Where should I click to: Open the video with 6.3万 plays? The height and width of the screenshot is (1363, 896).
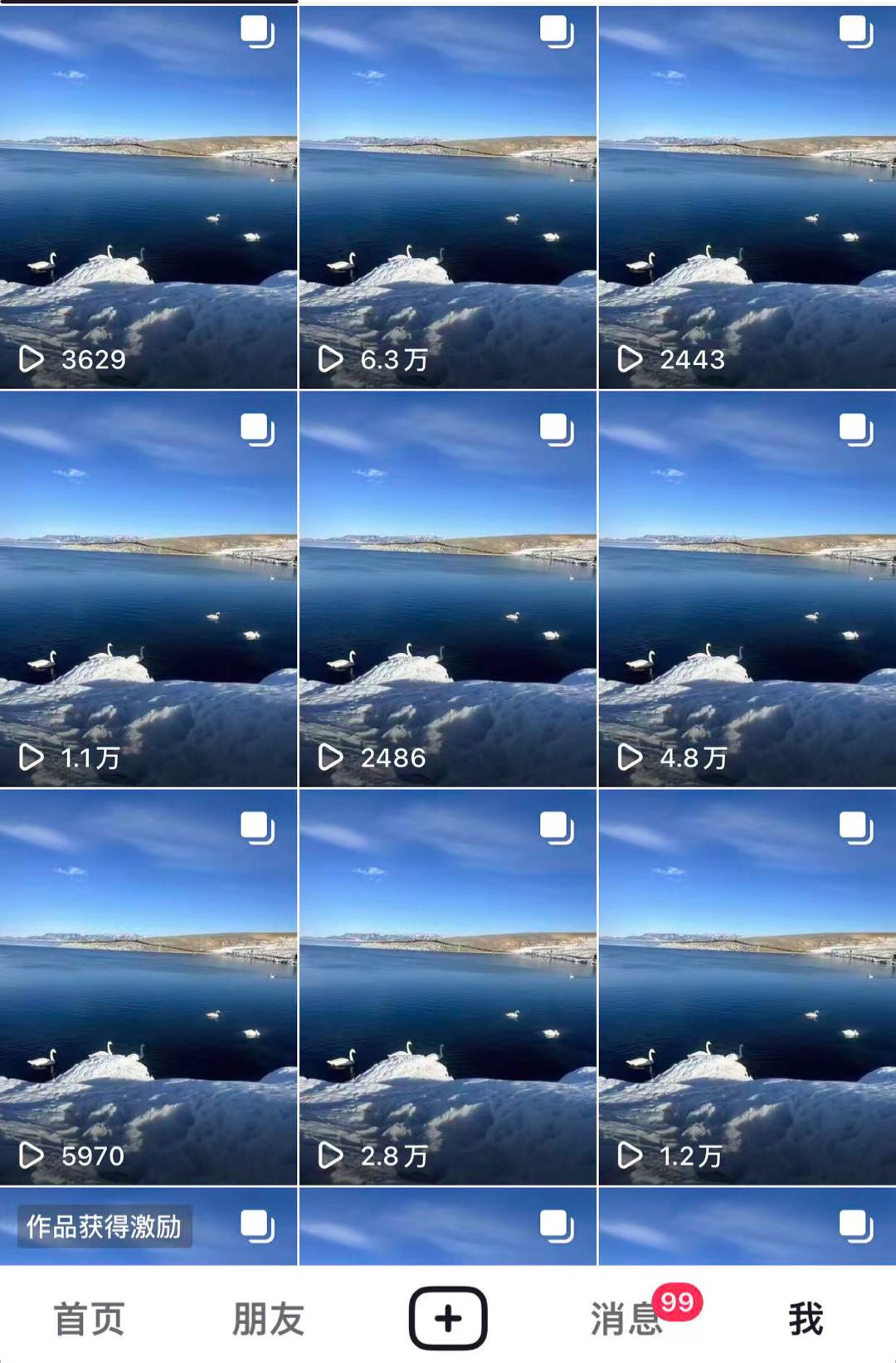coord(447,197)
